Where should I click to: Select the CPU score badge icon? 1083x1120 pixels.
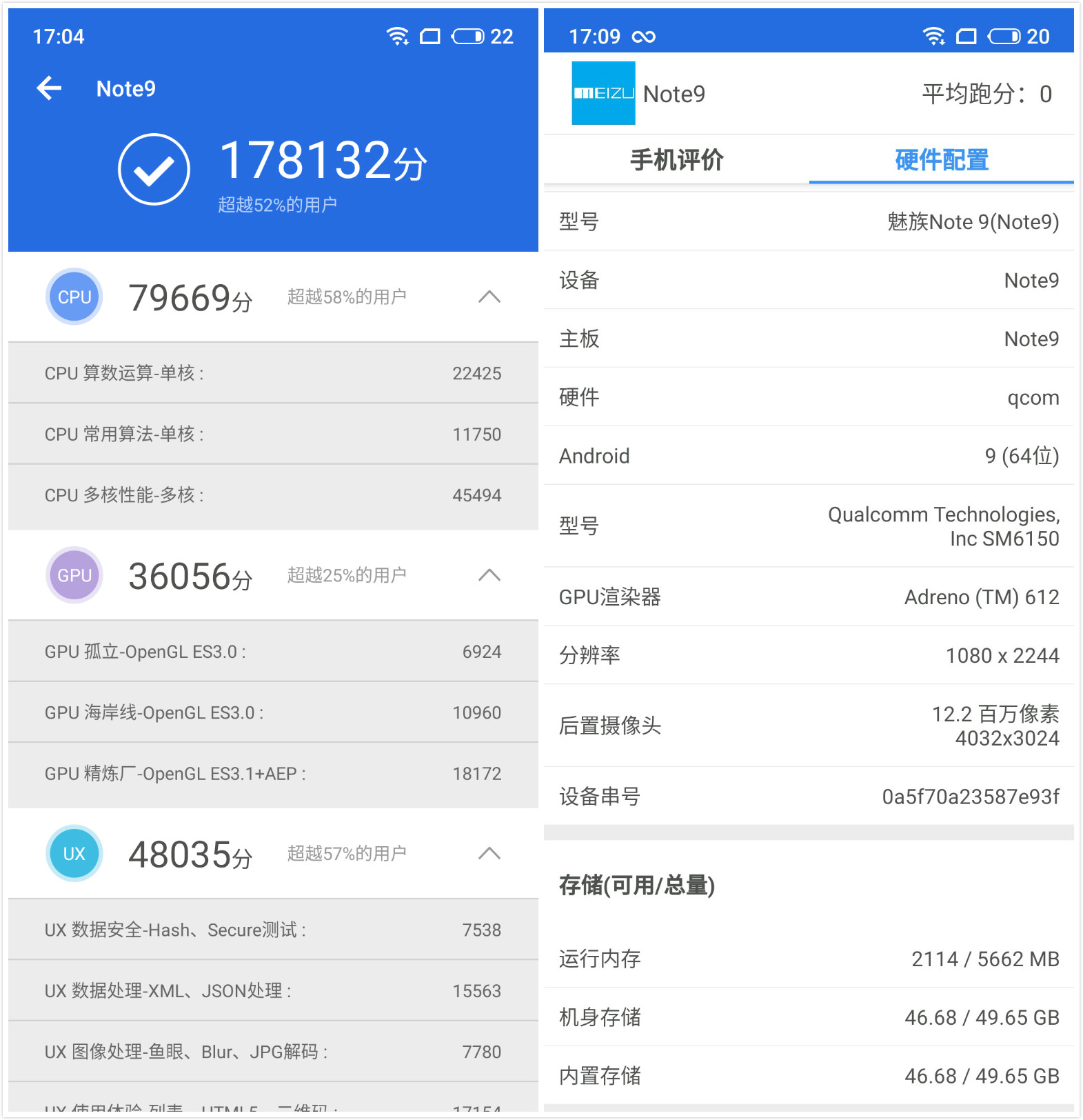(73, 297)
